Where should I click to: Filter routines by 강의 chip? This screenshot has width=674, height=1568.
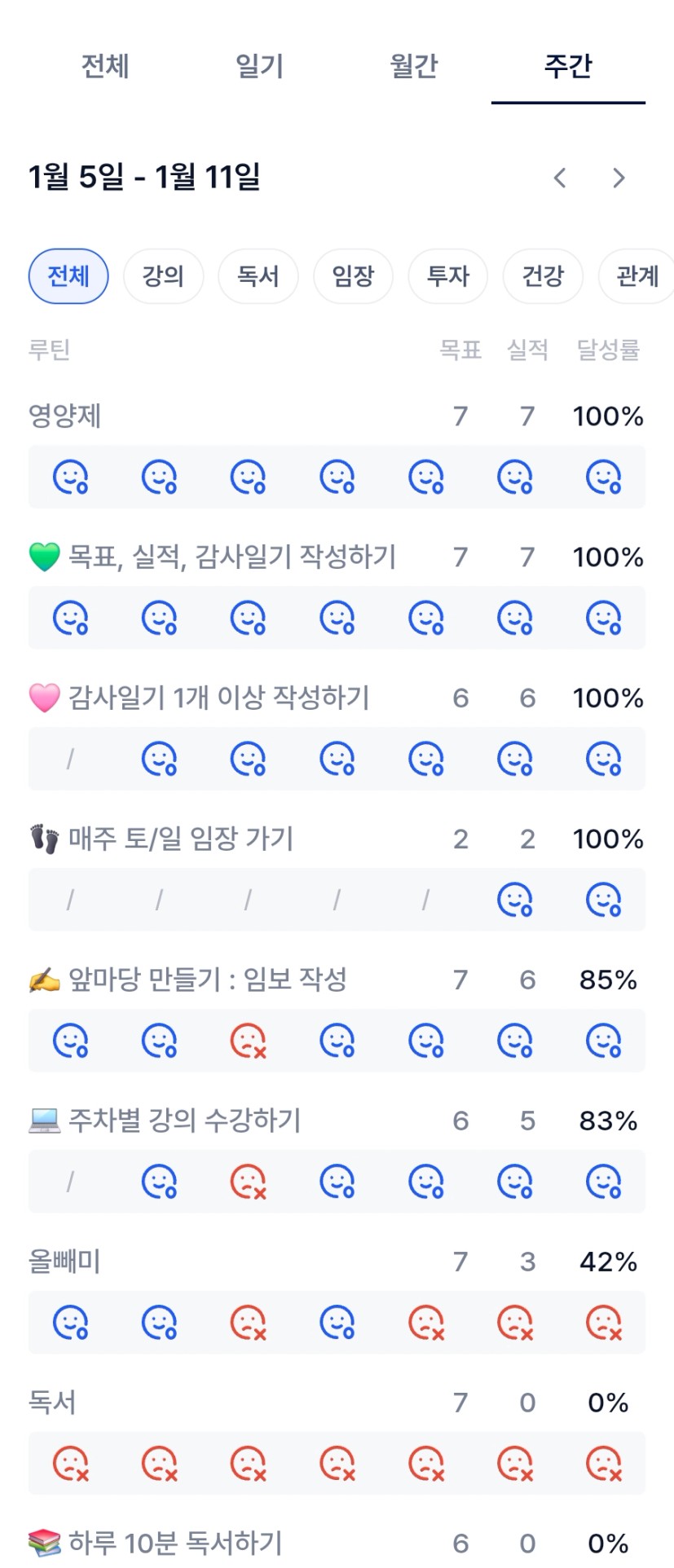tap(163, 276)
